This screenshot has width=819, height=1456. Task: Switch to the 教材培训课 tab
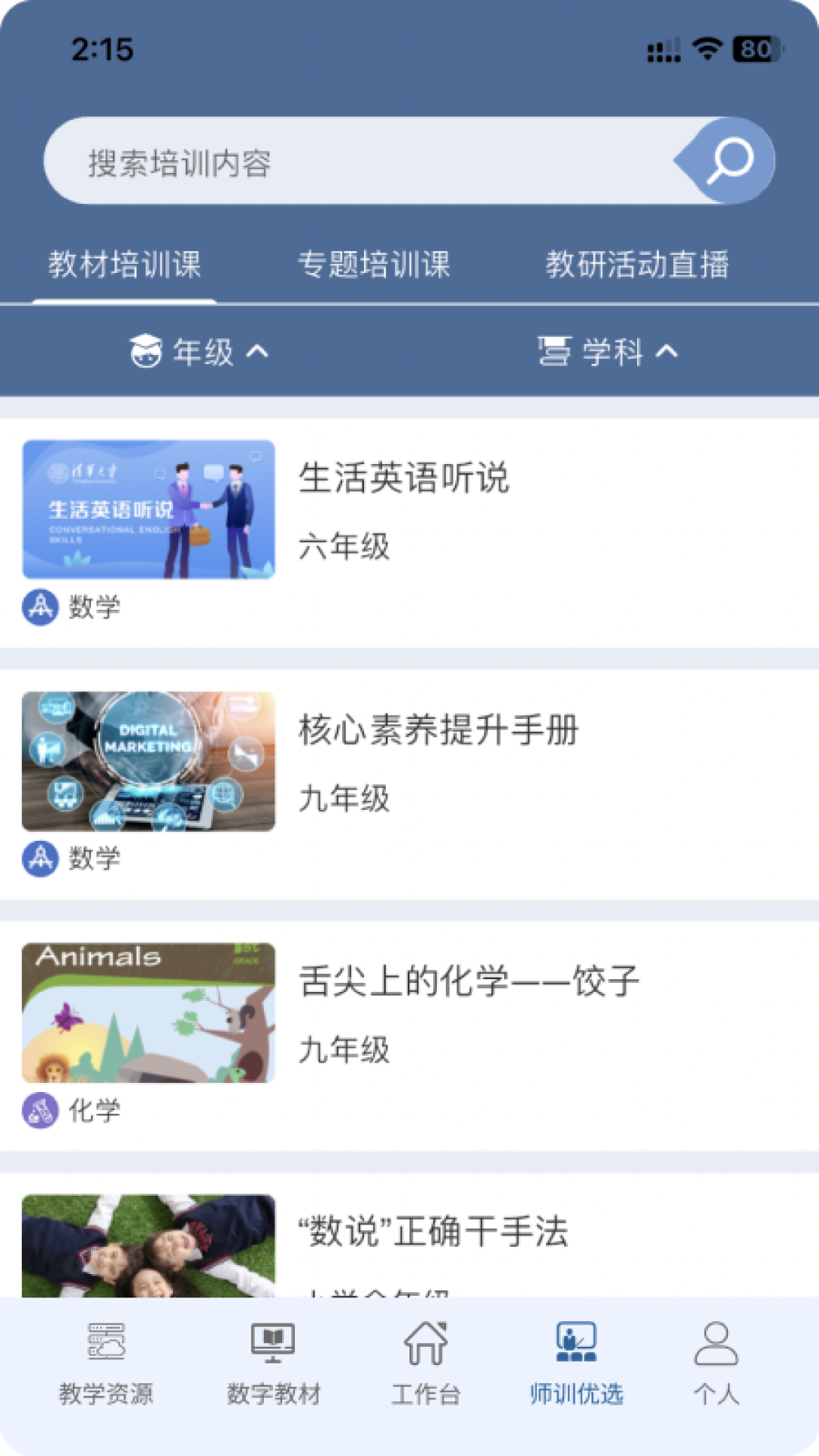point(125,265)
